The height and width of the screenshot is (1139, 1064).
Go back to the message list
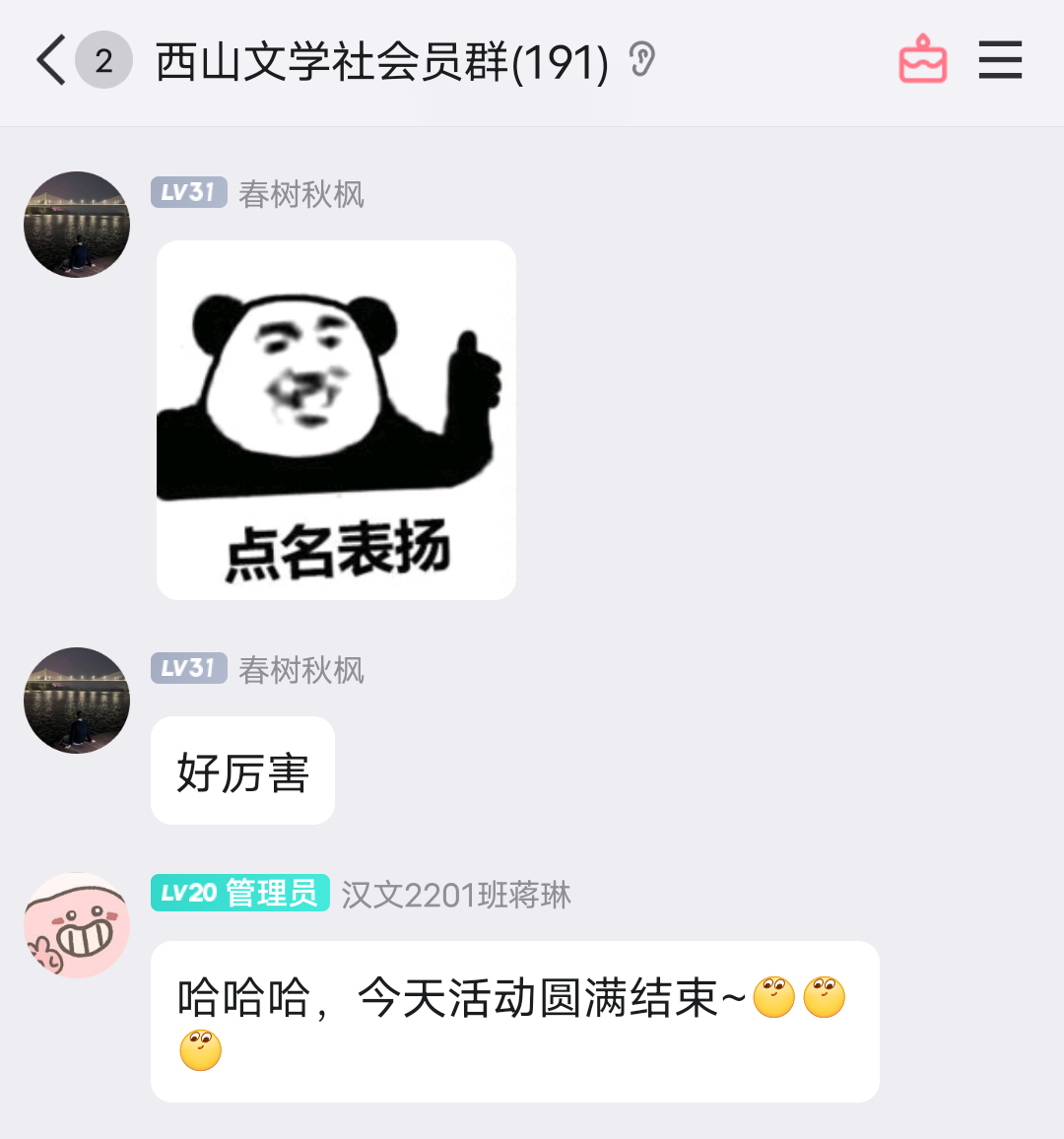51,61
